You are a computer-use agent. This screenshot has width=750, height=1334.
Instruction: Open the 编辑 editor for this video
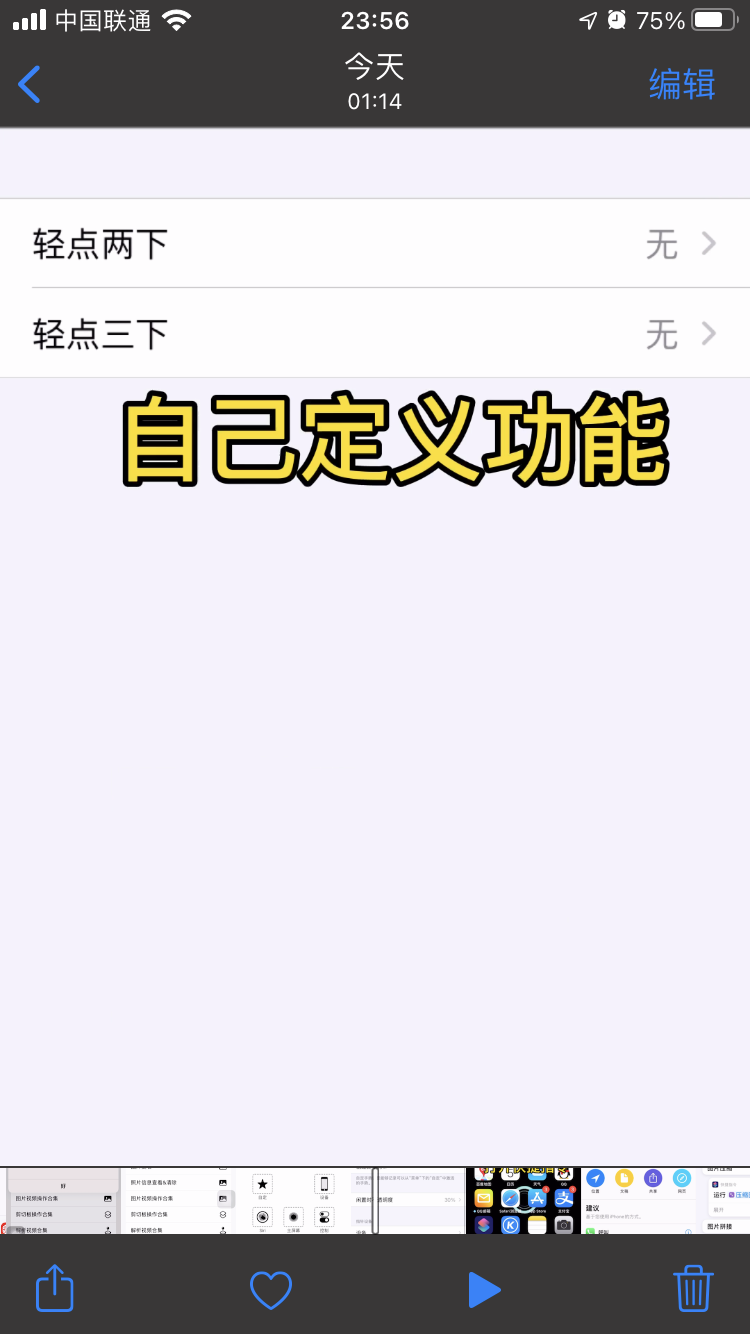(x=682, y=84)
